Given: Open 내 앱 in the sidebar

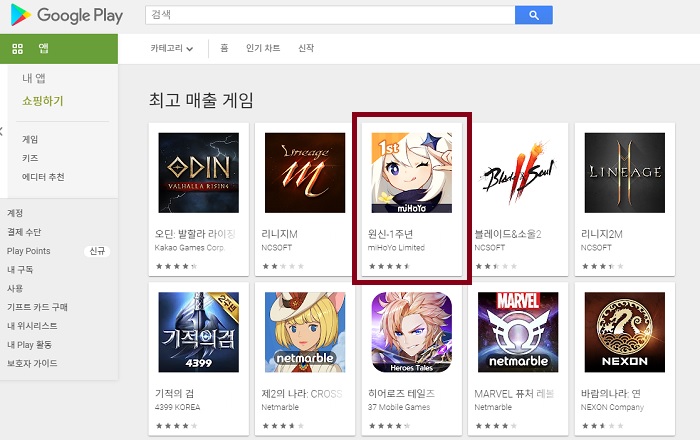Looking at the screenshot, I should pos(34,78).
